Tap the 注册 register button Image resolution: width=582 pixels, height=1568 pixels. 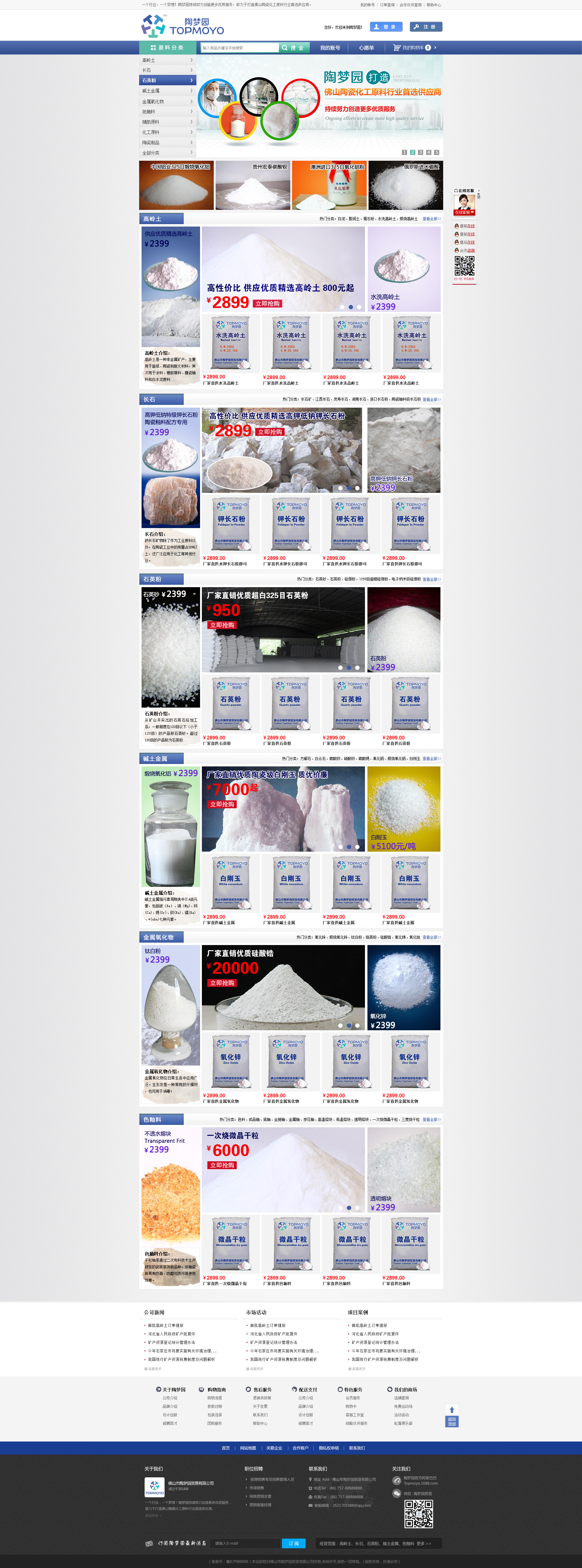click(x=426, y=27)
